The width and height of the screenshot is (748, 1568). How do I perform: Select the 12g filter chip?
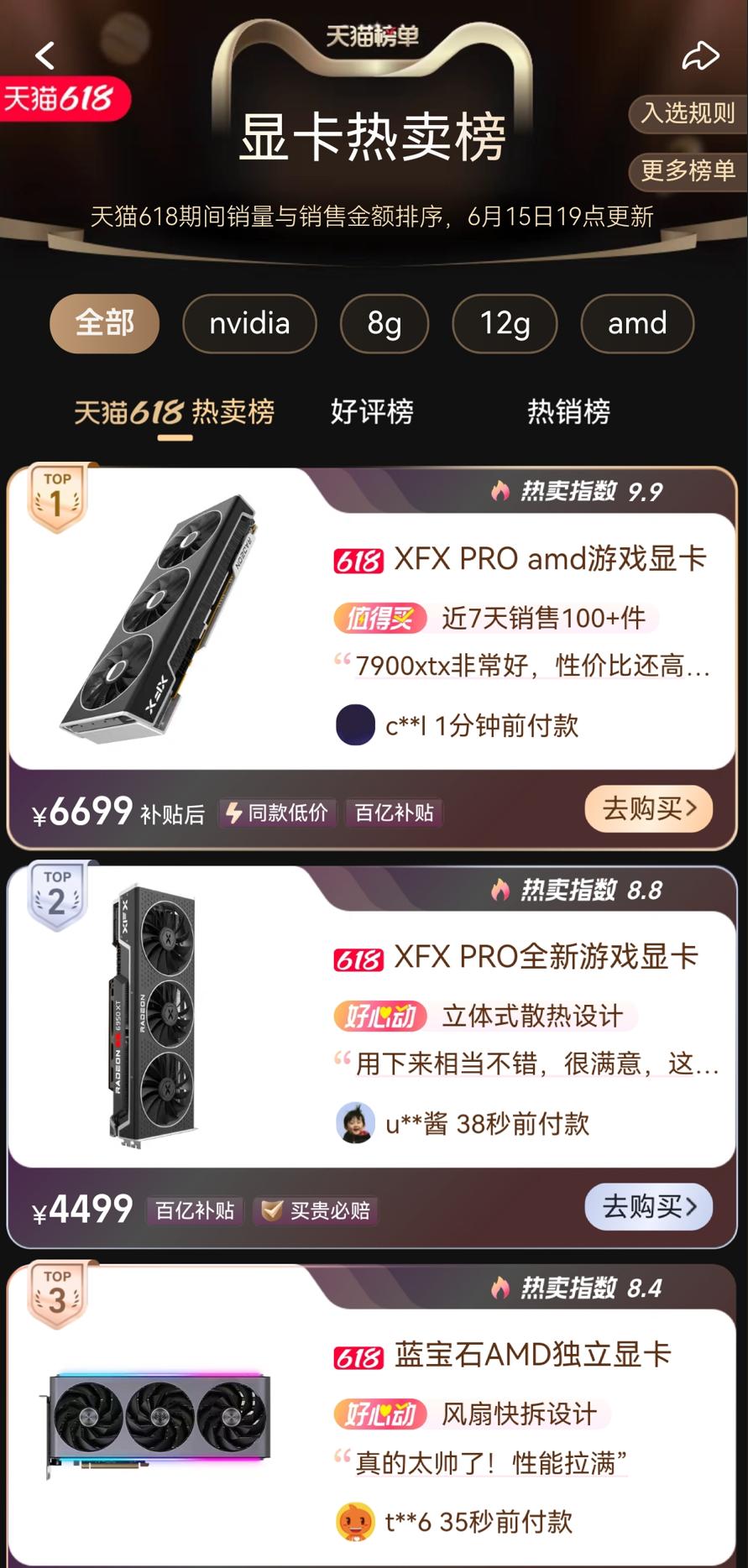[505, 324]
